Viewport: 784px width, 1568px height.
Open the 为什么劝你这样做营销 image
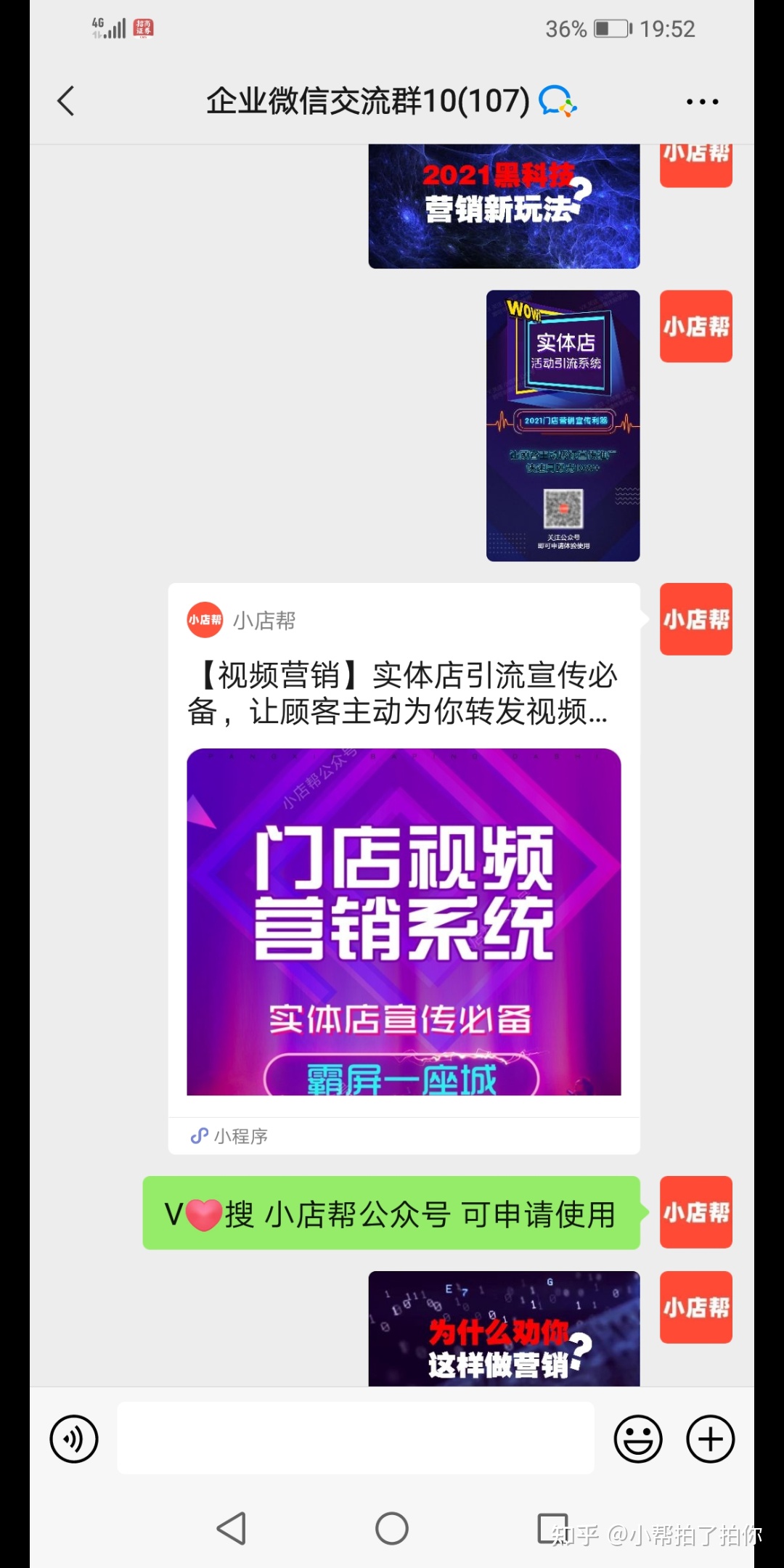point(504,1330)
